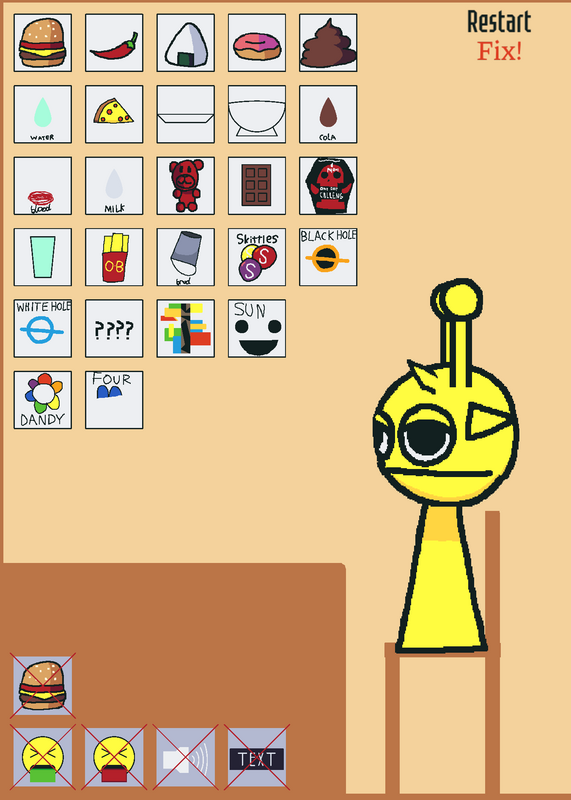Choose the red gummy bear tile

coord(185,186)
